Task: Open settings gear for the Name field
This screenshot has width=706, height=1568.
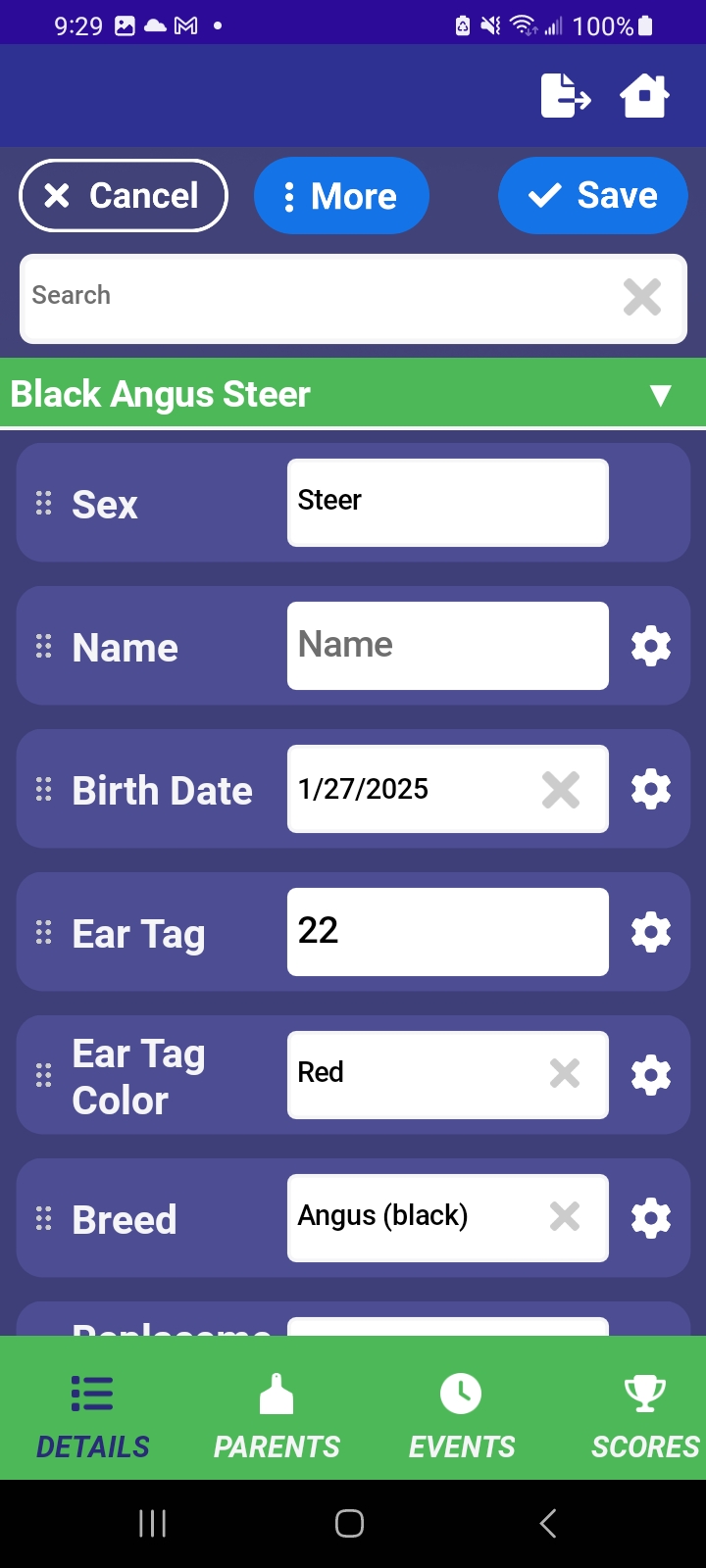Action: (651, 647)
